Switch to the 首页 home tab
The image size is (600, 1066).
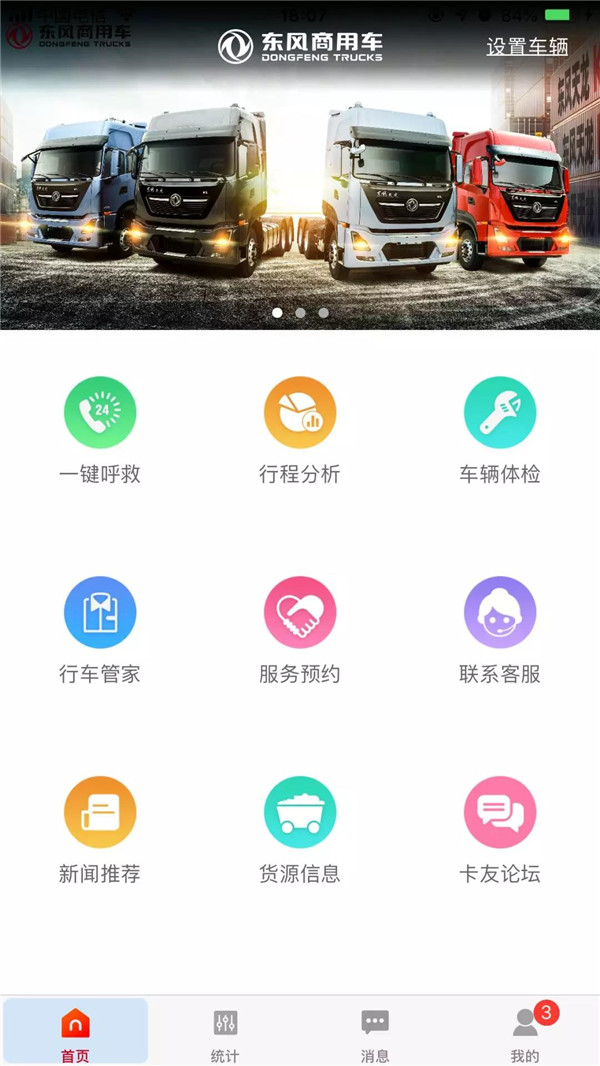(x=75, y=1032)
